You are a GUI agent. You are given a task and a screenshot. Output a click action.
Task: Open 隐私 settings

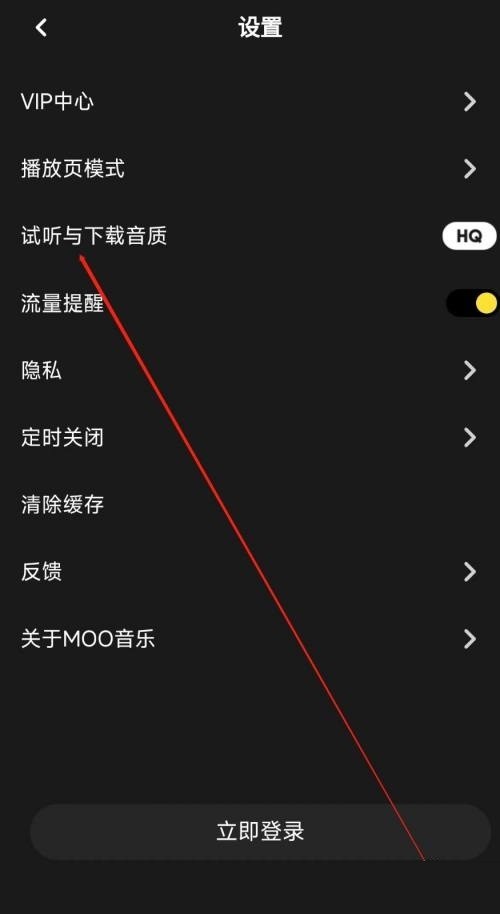point(250,370)
